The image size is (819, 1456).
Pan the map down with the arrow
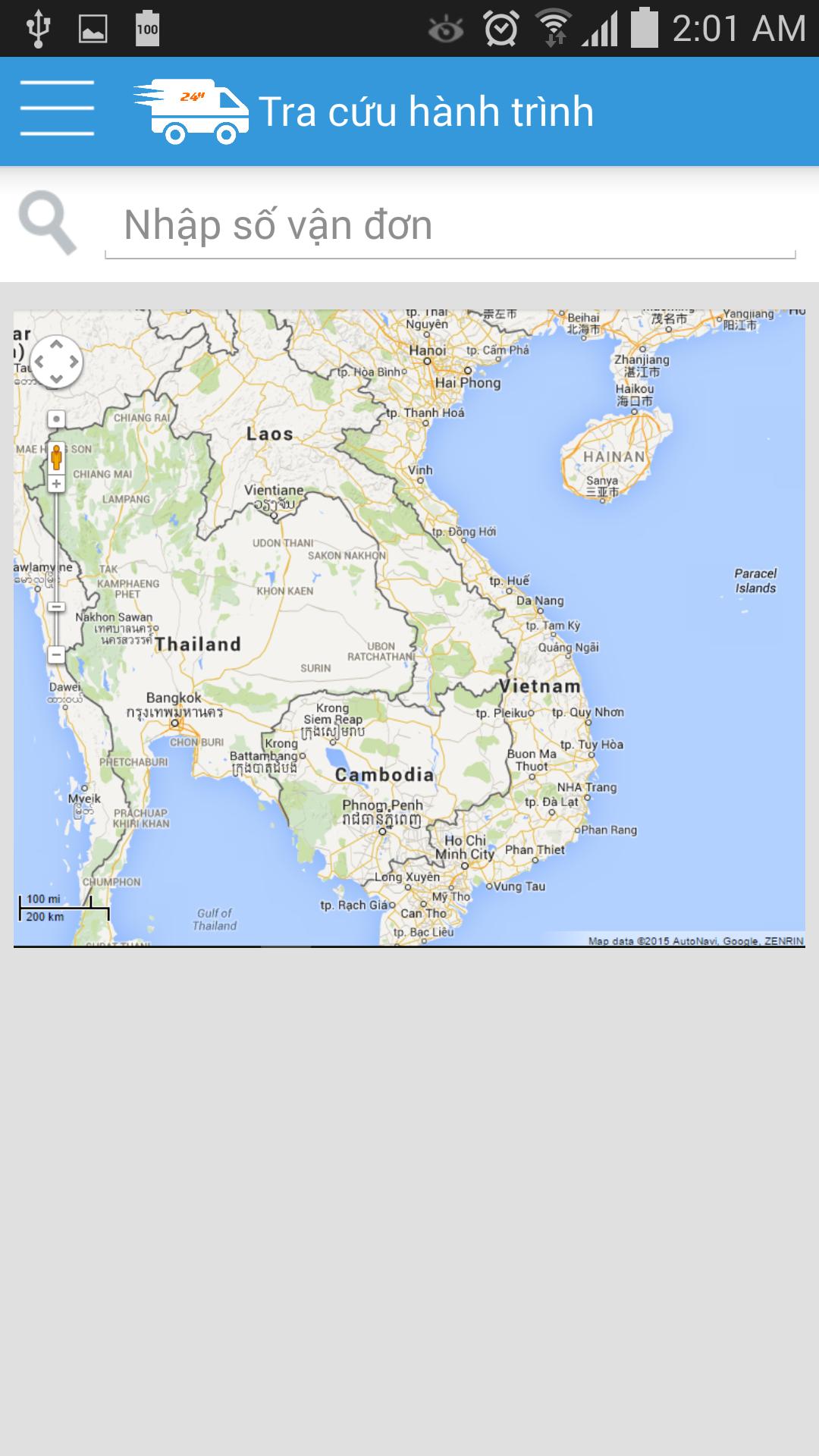tap(56, 378)
